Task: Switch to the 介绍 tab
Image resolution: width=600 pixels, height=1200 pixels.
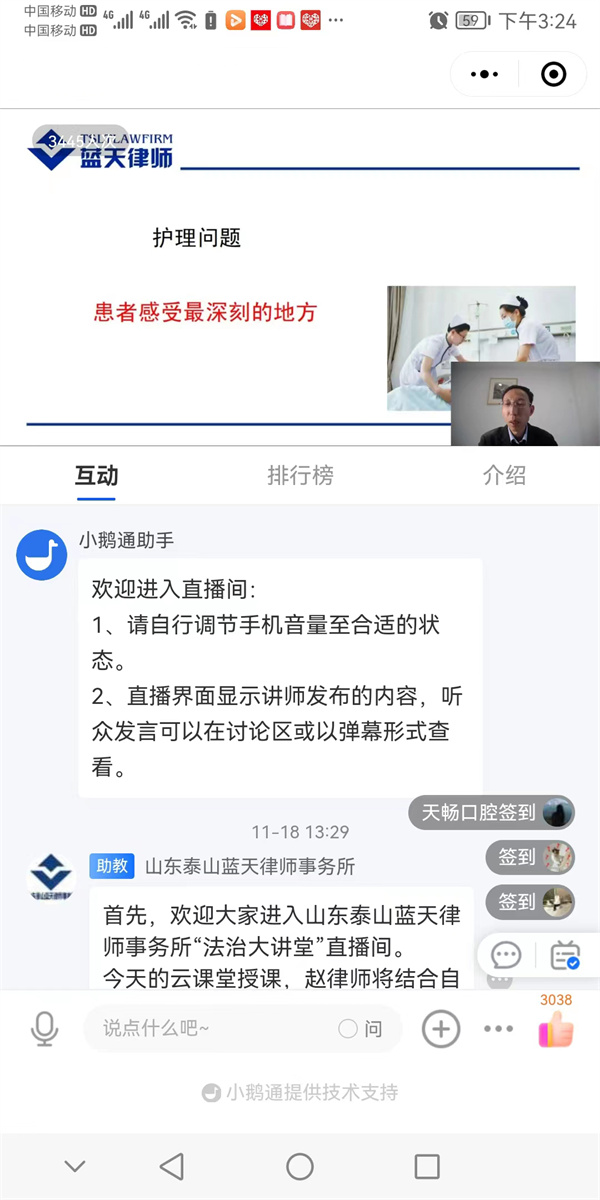Action: tap(504, 475)
